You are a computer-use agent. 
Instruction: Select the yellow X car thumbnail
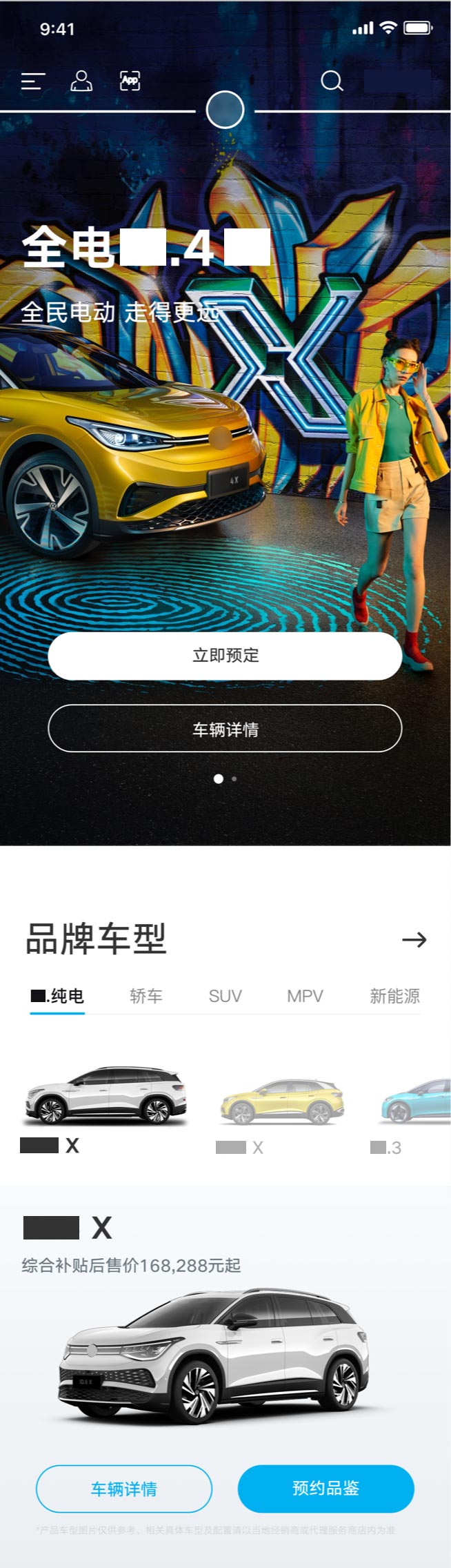tap(281, 1101)
